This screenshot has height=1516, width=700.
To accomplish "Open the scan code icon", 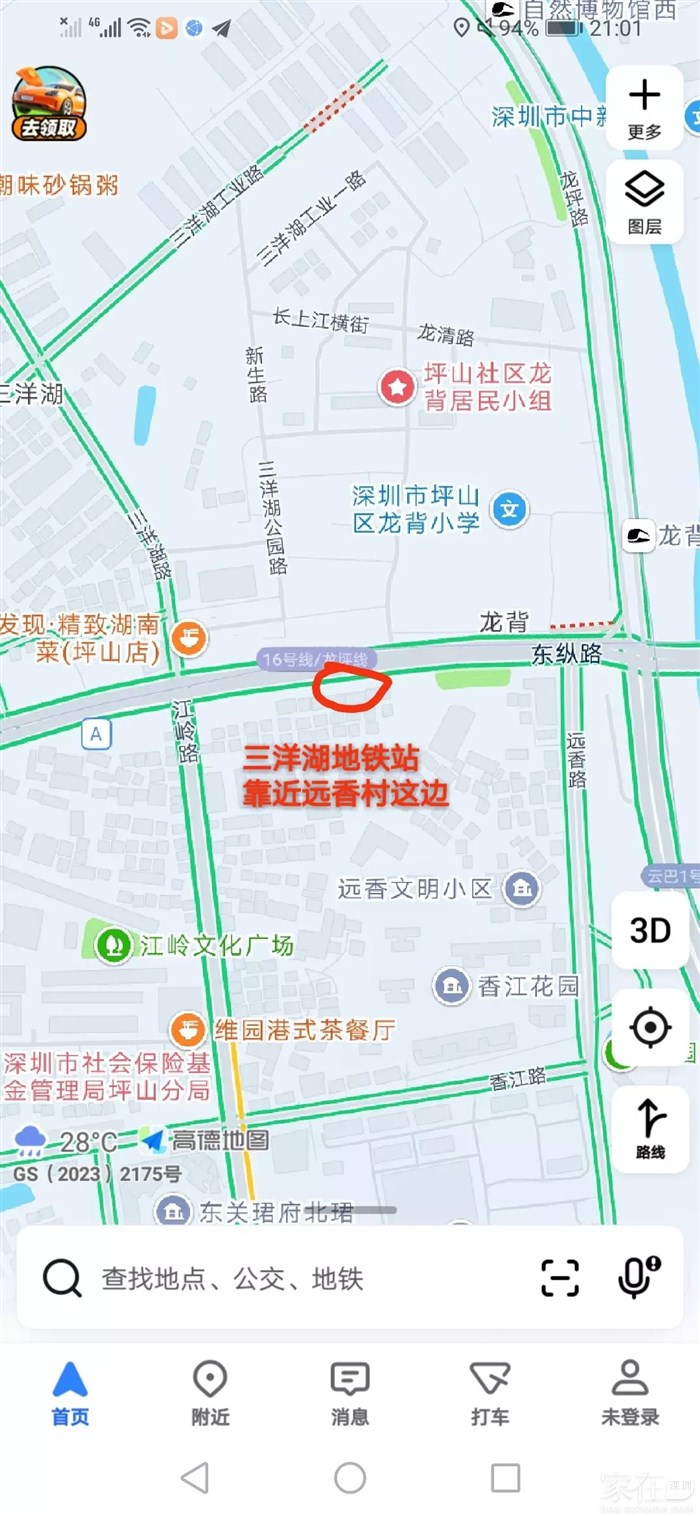I will coord(560,1278).
